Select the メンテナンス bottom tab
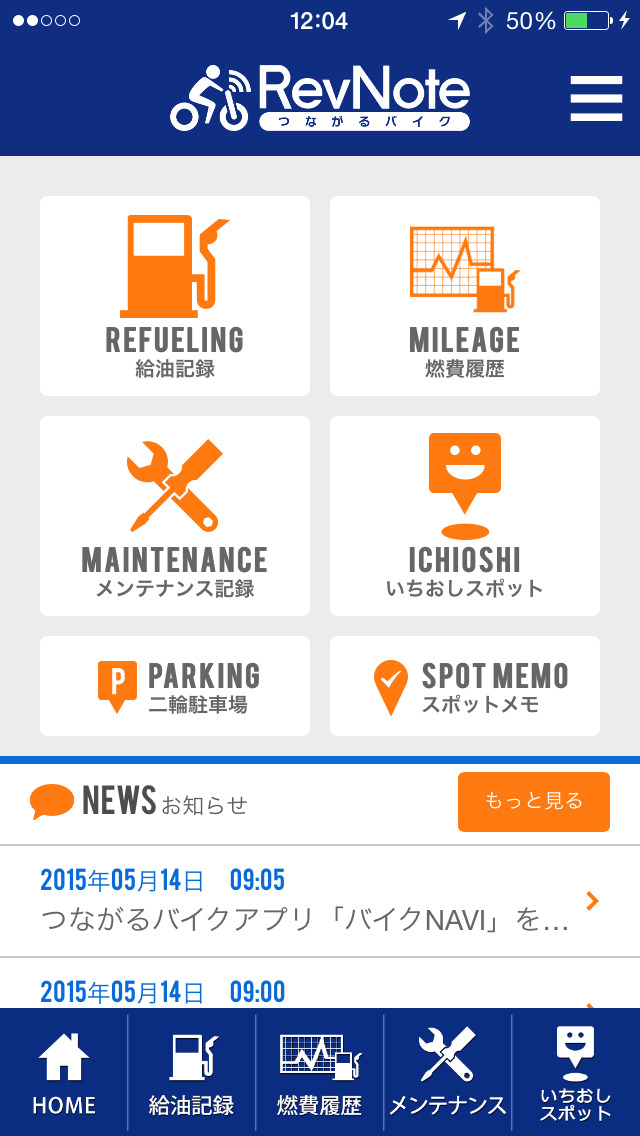Screen dimensions: 640x1136 pos(447,1072)
